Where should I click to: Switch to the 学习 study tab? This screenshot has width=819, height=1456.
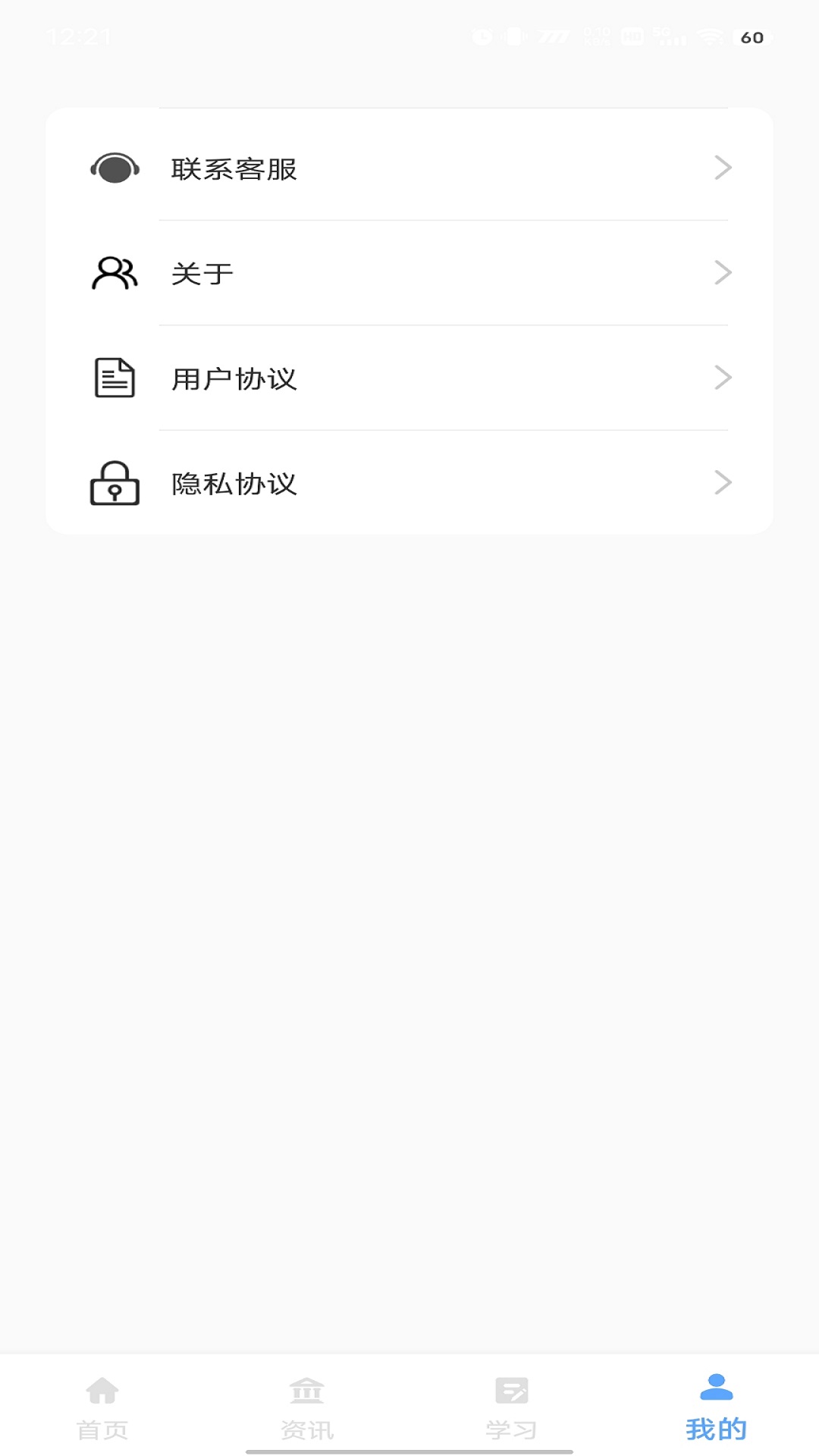point(512,1407)
